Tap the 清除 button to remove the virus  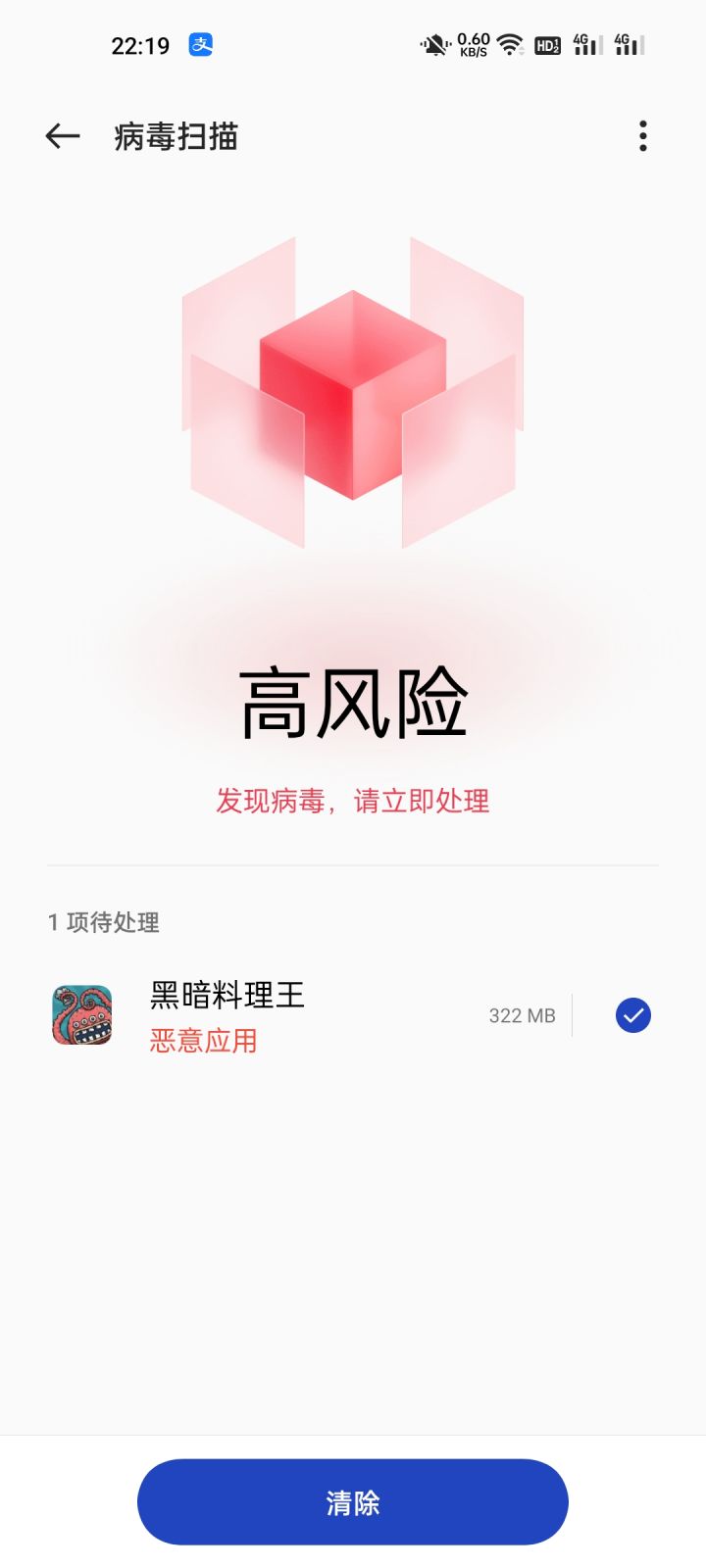[353, 1501]
